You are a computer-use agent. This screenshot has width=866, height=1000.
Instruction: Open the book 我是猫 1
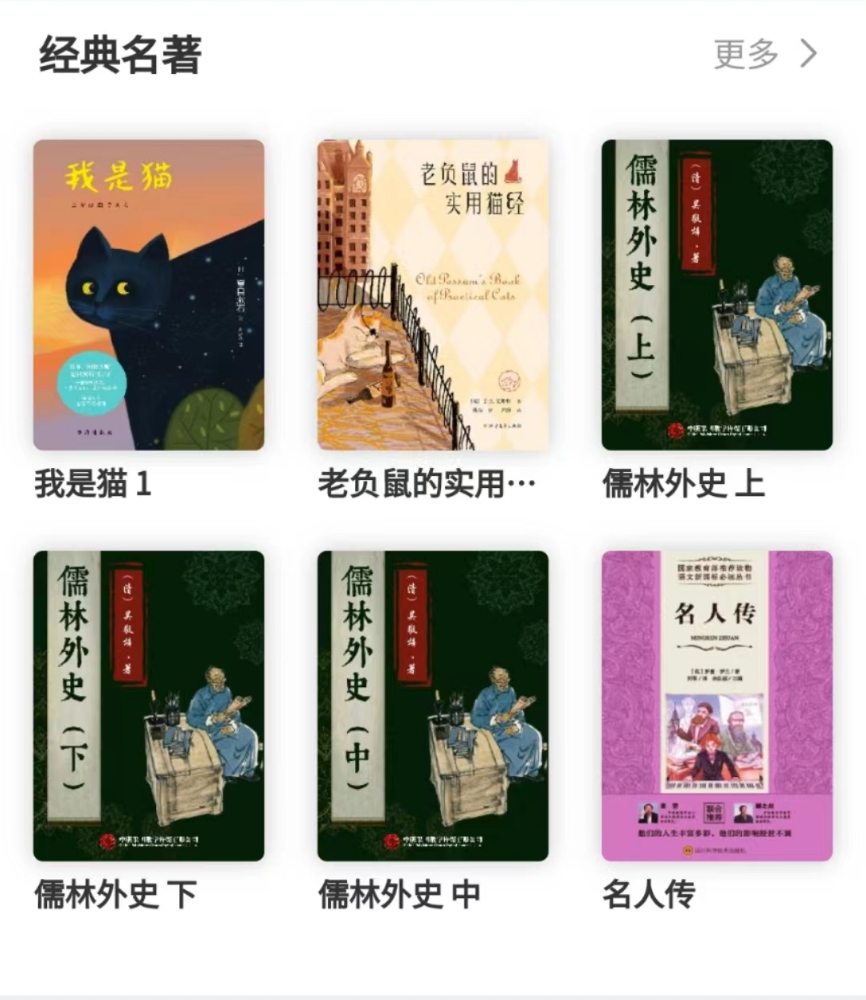point(148,295)
